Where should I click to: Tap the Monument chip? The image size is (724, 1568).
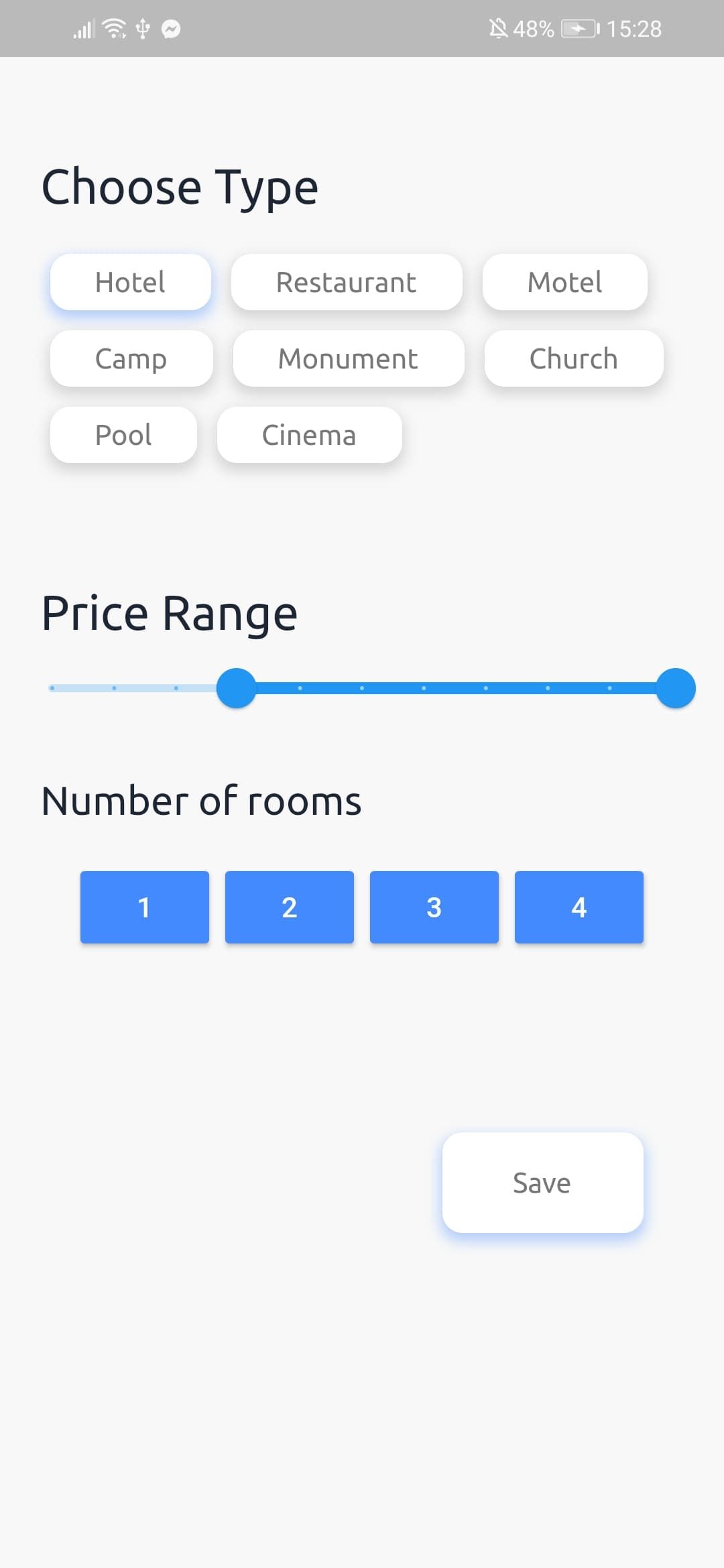[349, 358]
